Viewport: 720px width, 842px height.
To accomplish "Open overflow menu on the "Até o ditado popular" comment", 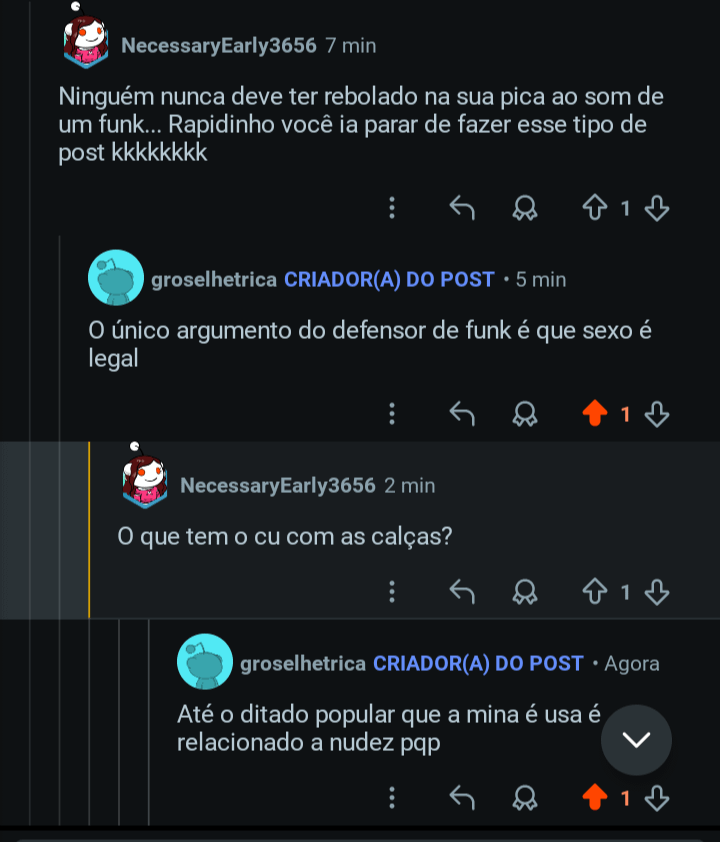I will (392, 798).
